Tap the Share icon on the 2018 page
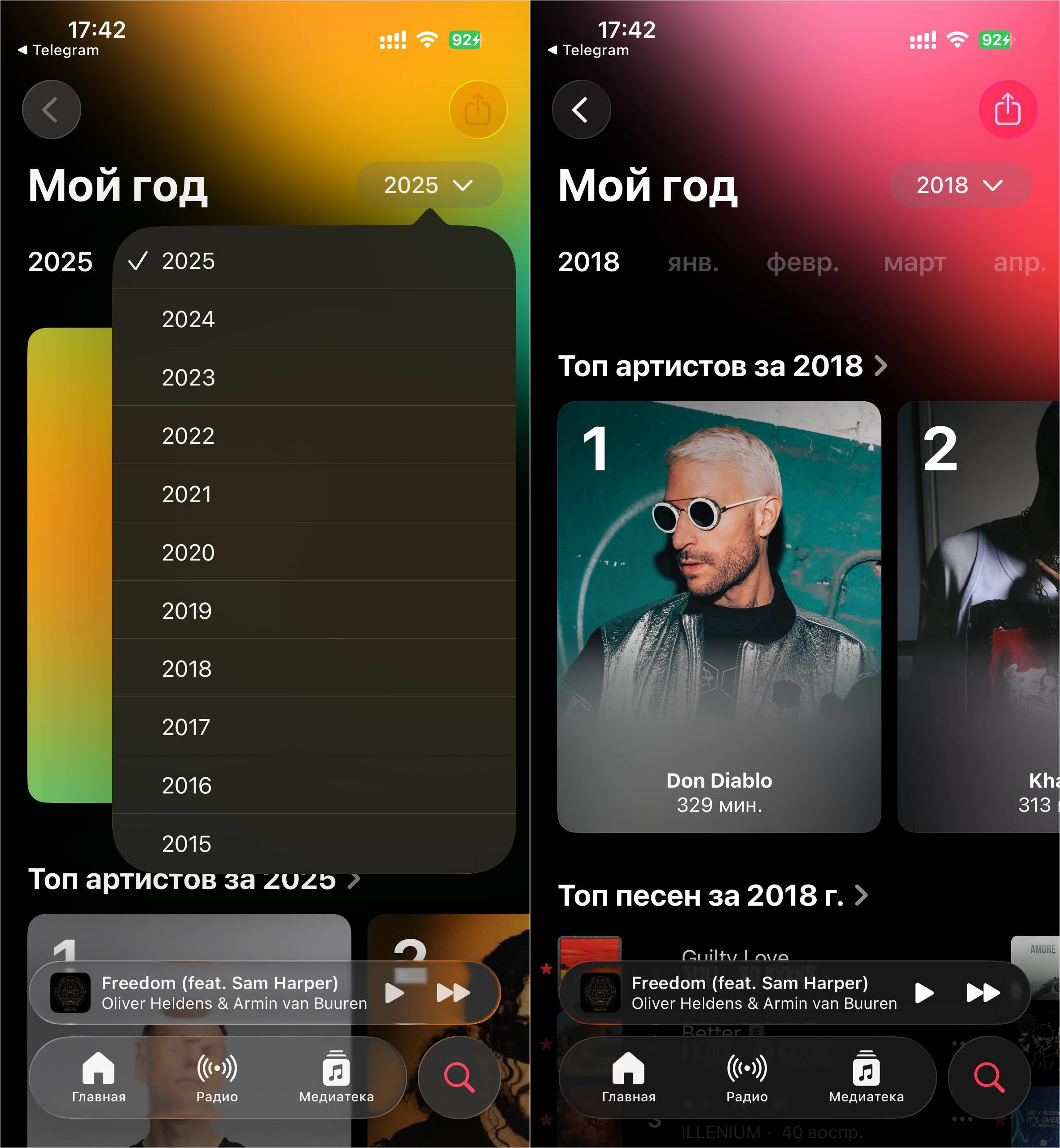This screenshot has height=1148, width=1060. tap(1008, 110)
